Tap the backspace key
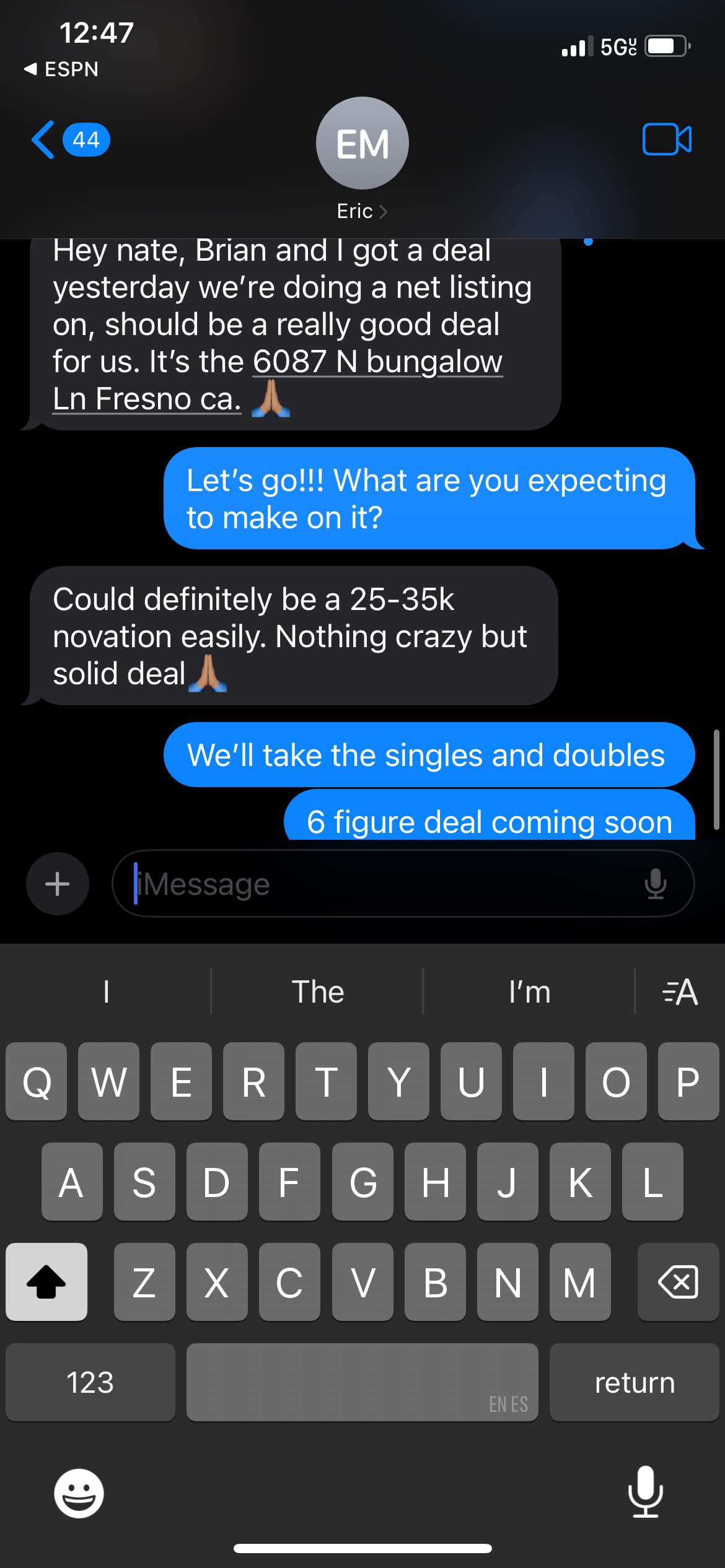Viewport: 725px width, 1568px height. click(677, 1282)
